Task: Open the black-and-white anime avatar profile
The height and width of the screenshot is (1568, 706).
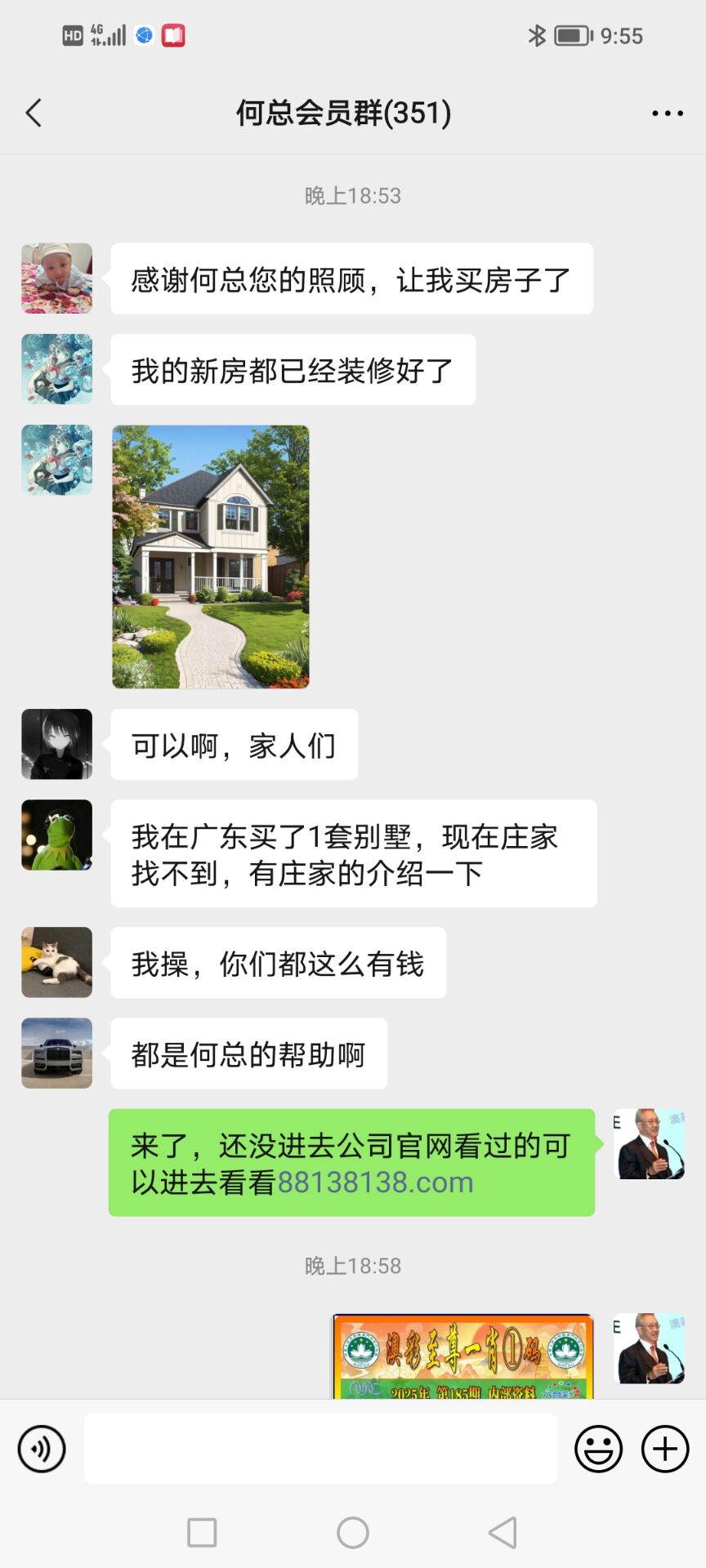Action: 56,744
